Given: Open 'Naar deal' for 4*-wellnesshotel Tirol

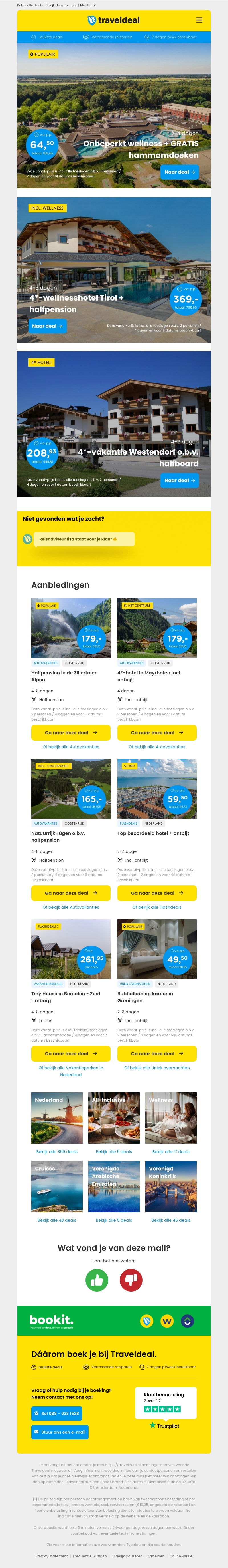Looking at the screenshot, I should [47, 326].
